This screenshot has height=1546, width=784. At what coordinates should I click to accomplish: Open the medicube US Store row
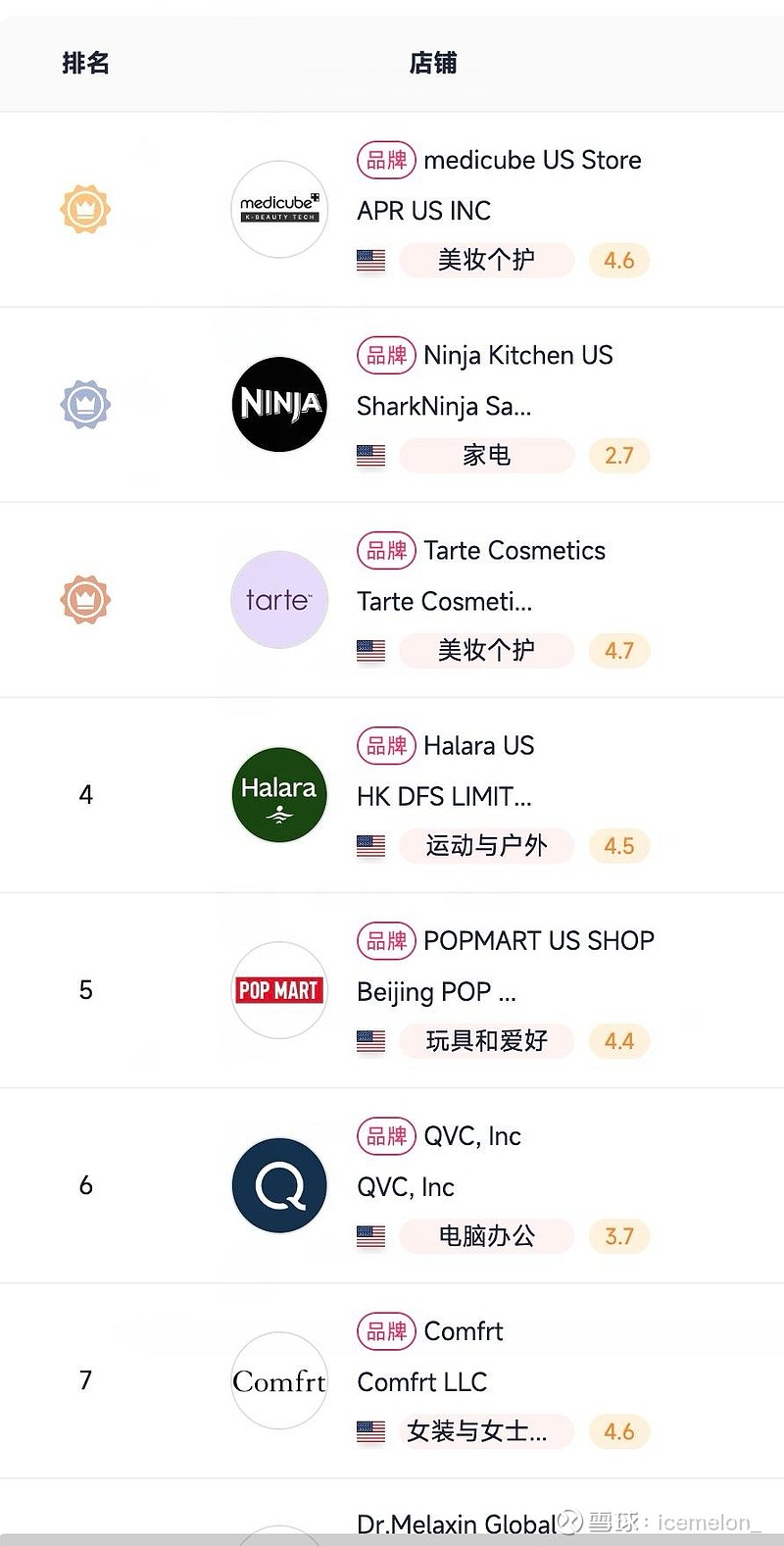coord(392,210)
